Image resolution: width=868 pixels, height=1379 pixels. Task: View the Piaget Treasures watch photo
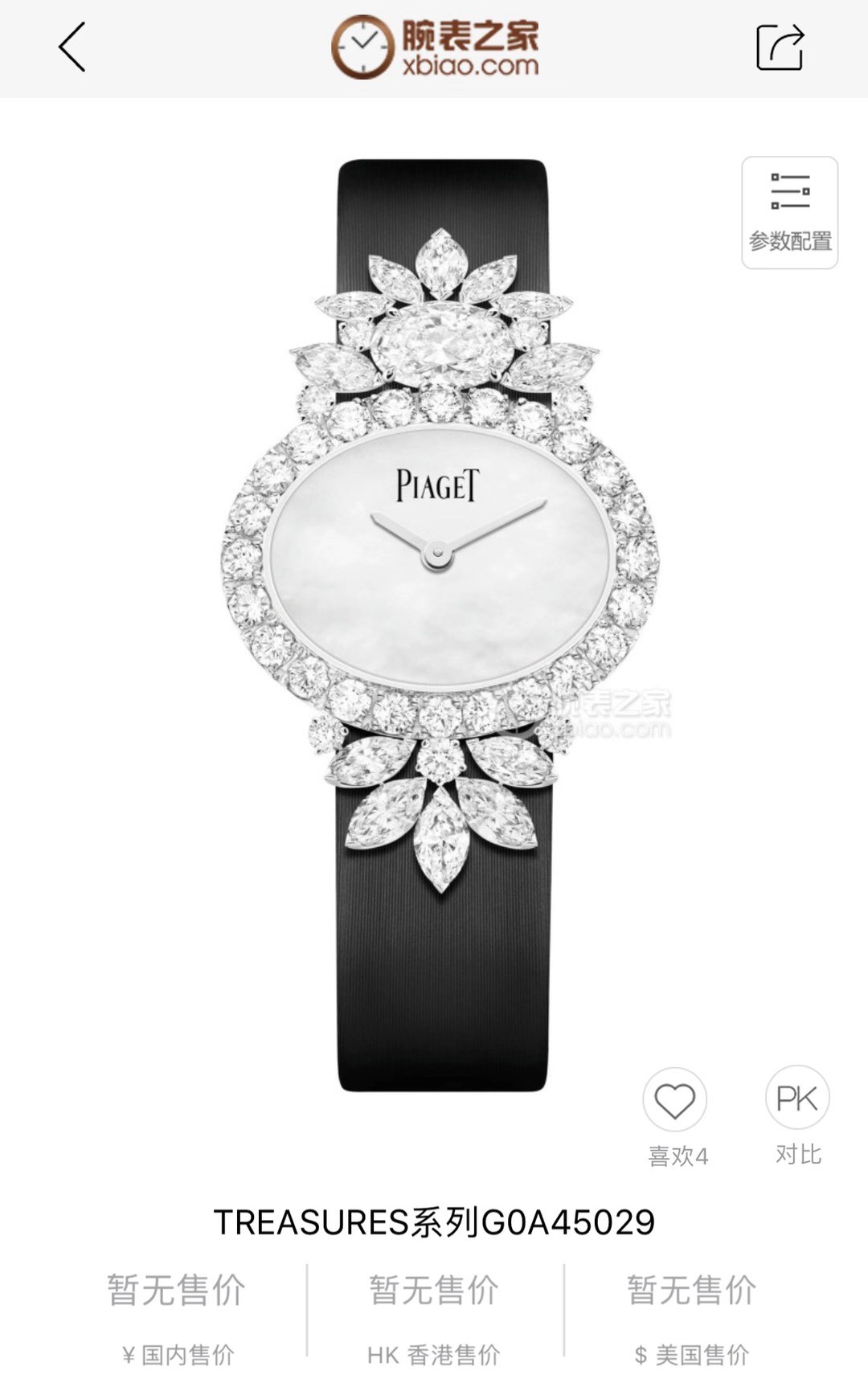coord(440,563)
